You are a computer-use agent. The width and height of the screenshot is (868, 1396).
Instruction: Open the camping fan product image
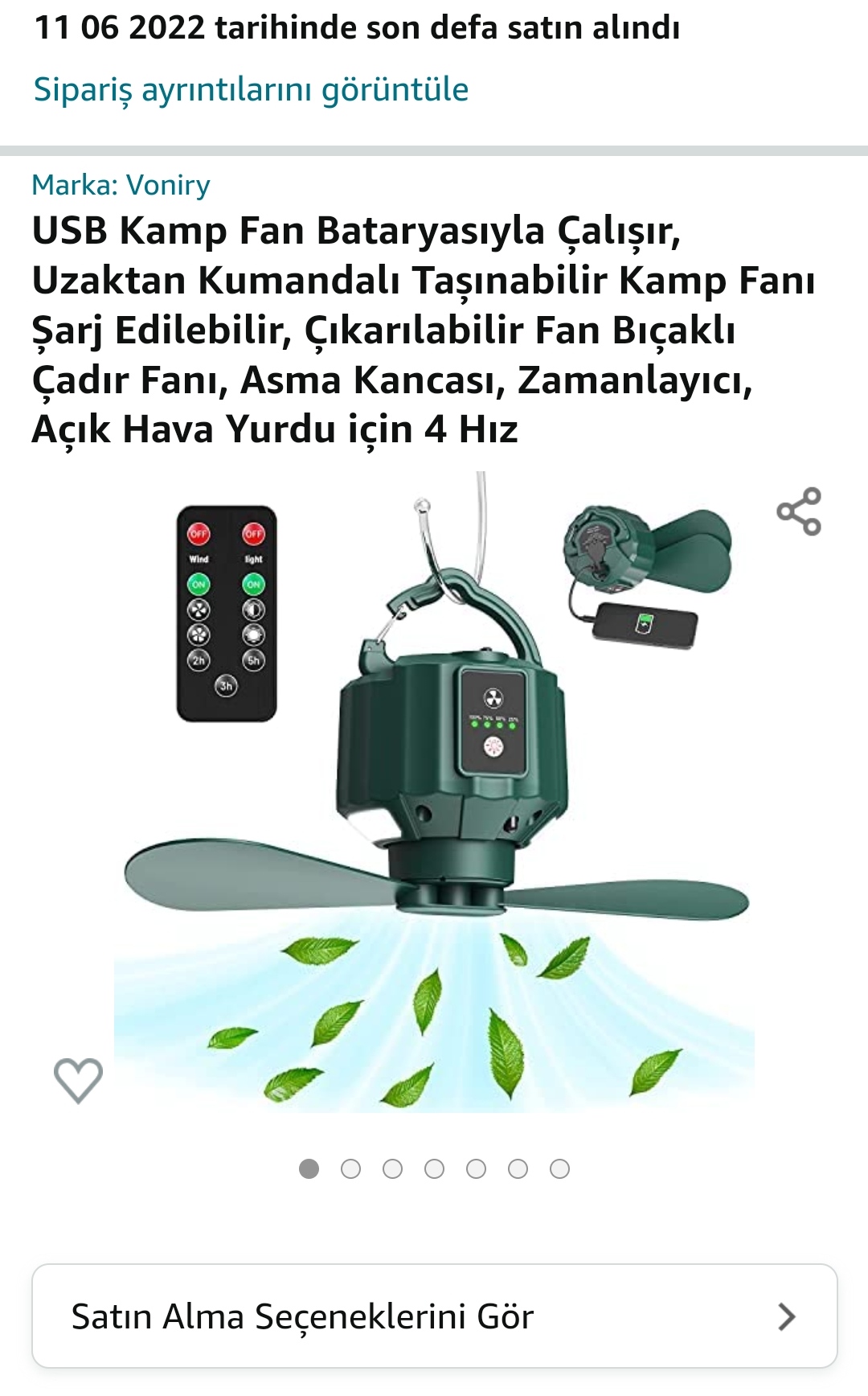tap(434, 792)
